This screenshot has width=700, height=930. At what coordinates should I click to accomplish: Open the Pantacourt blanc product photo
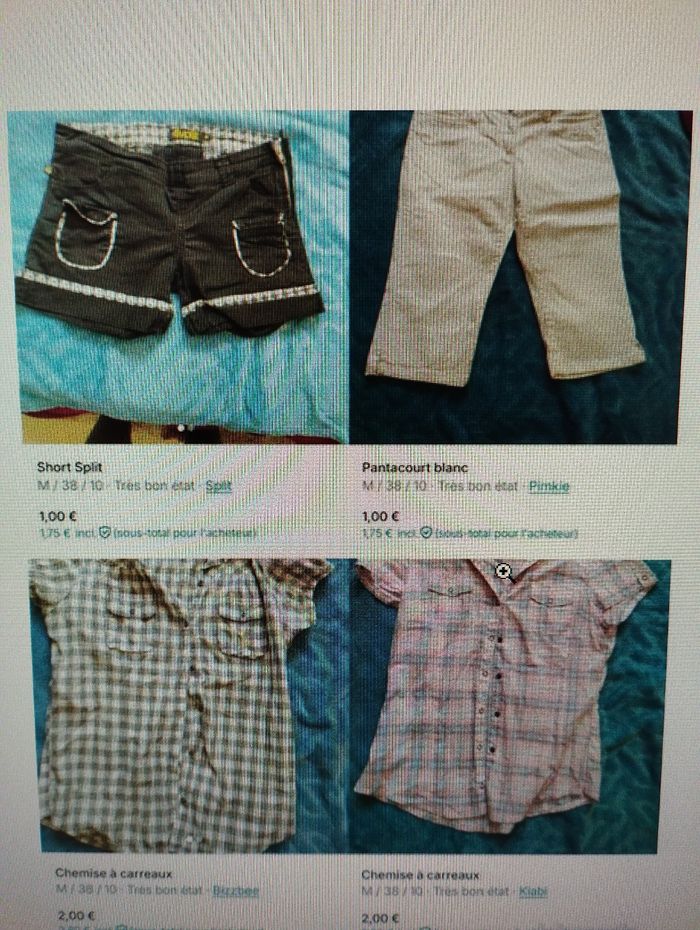click(506, 275)
